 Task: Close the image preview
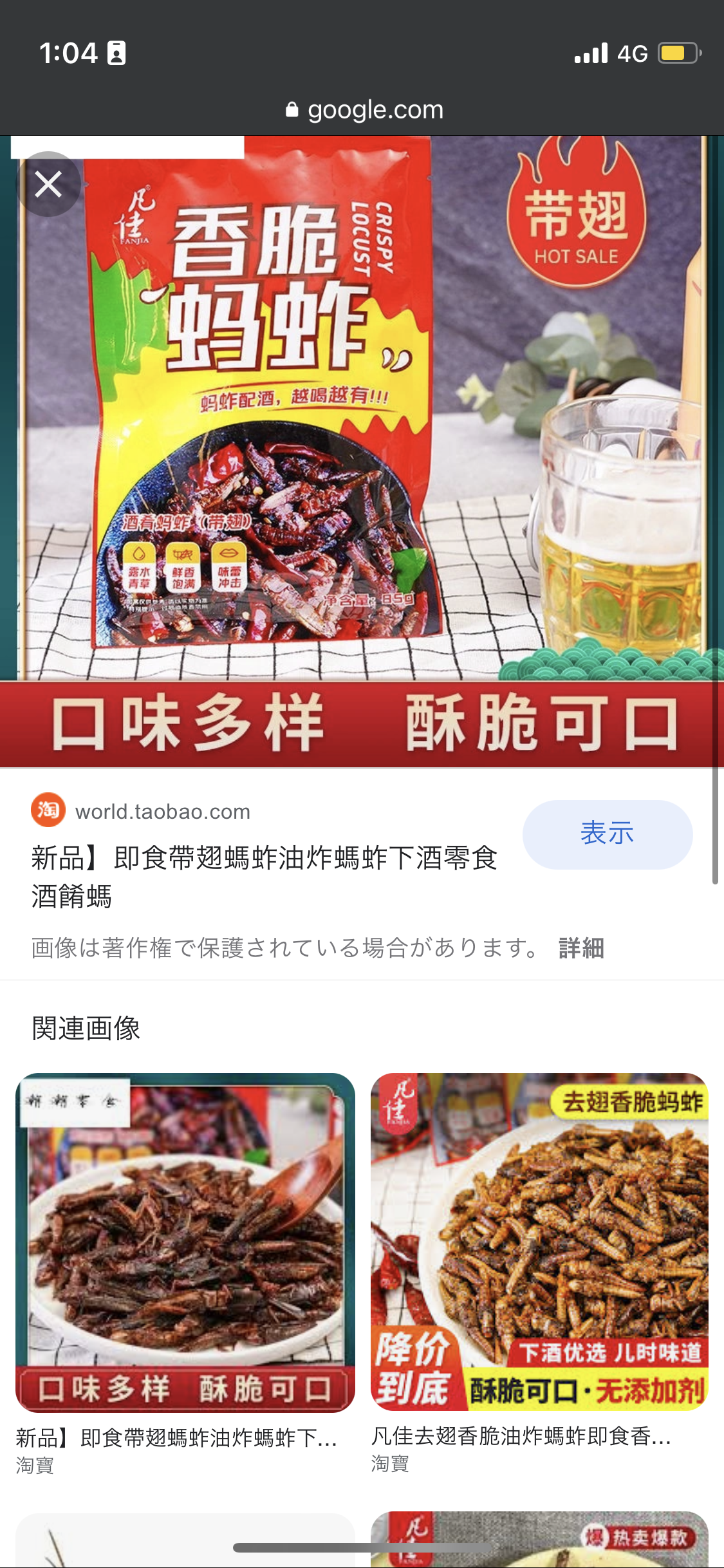point(48,184)
